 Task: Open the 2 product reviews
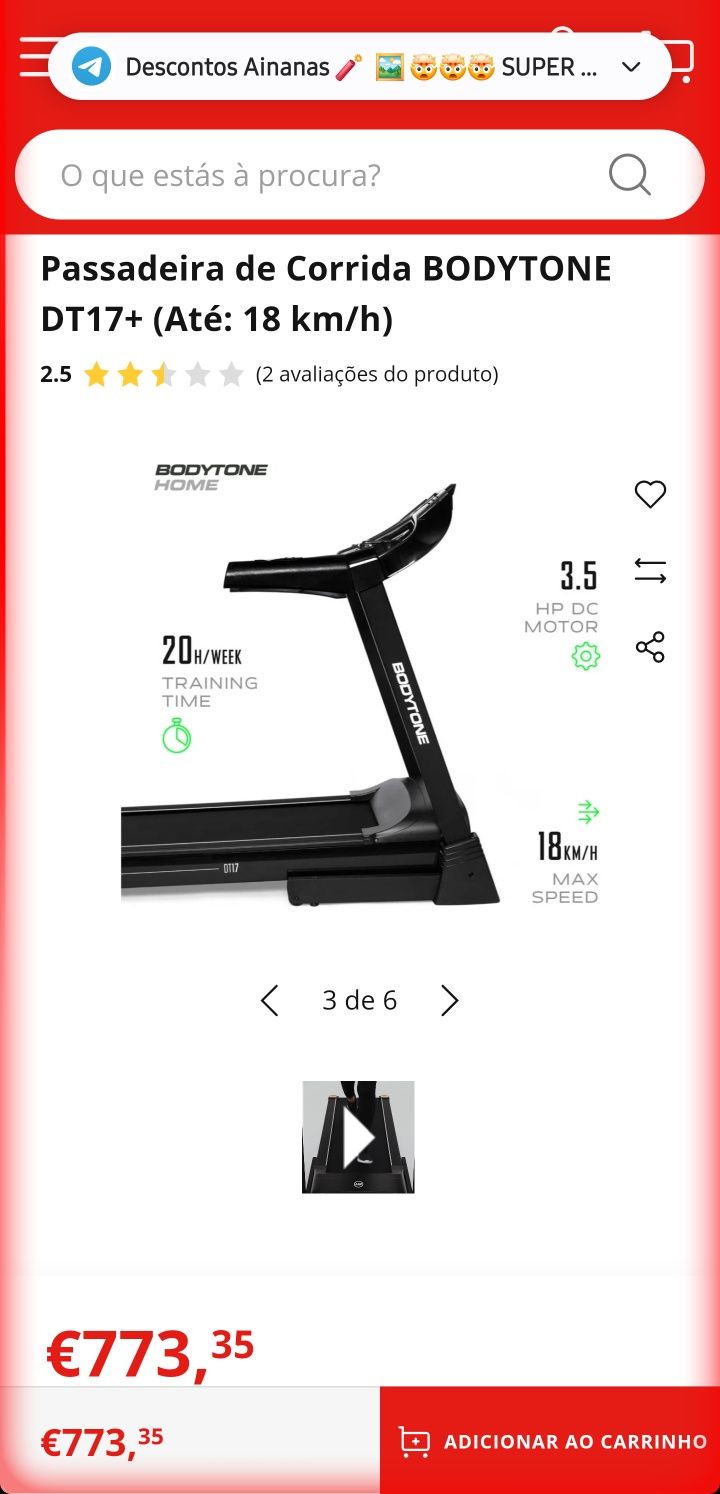[x=376, y=375]
